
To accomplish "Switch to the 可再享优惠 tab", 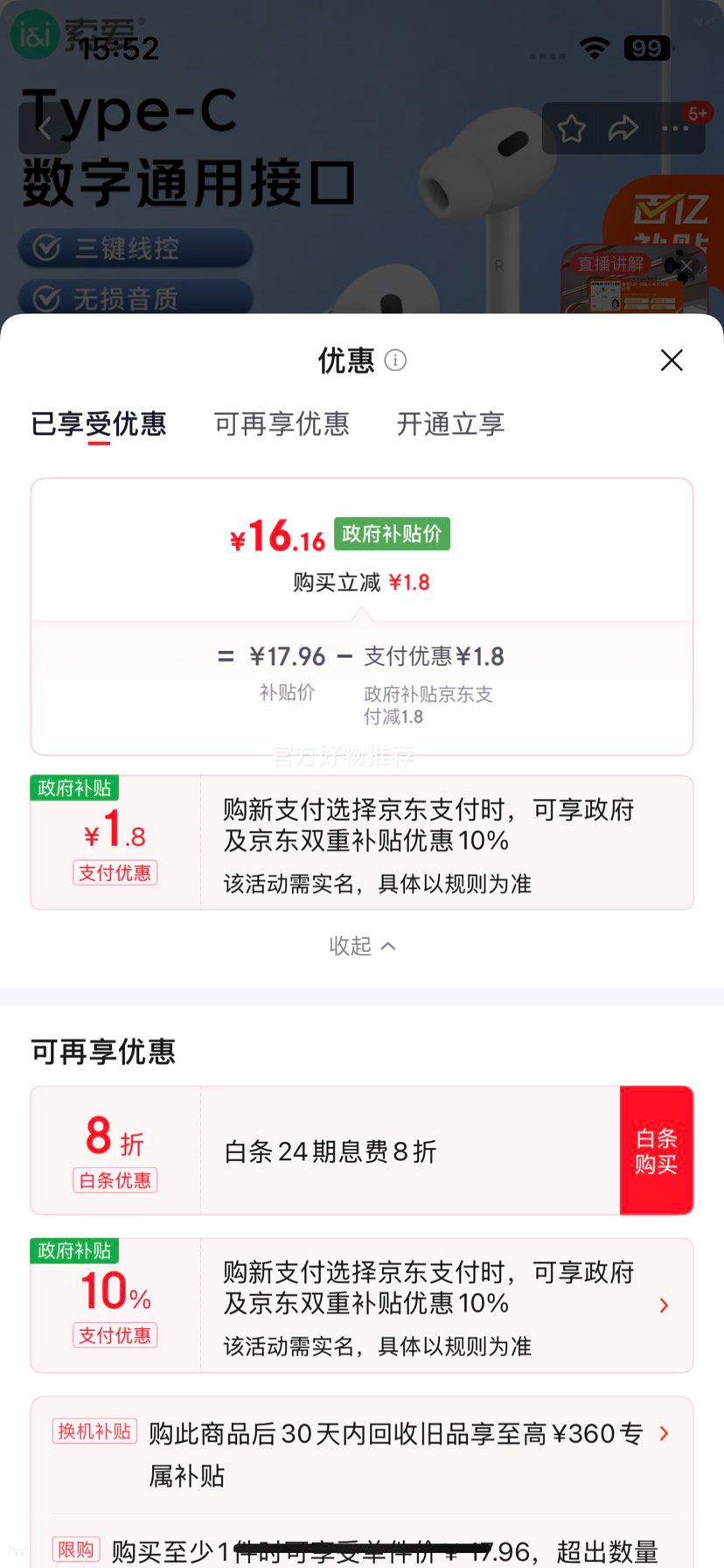I will coord(281,424).
